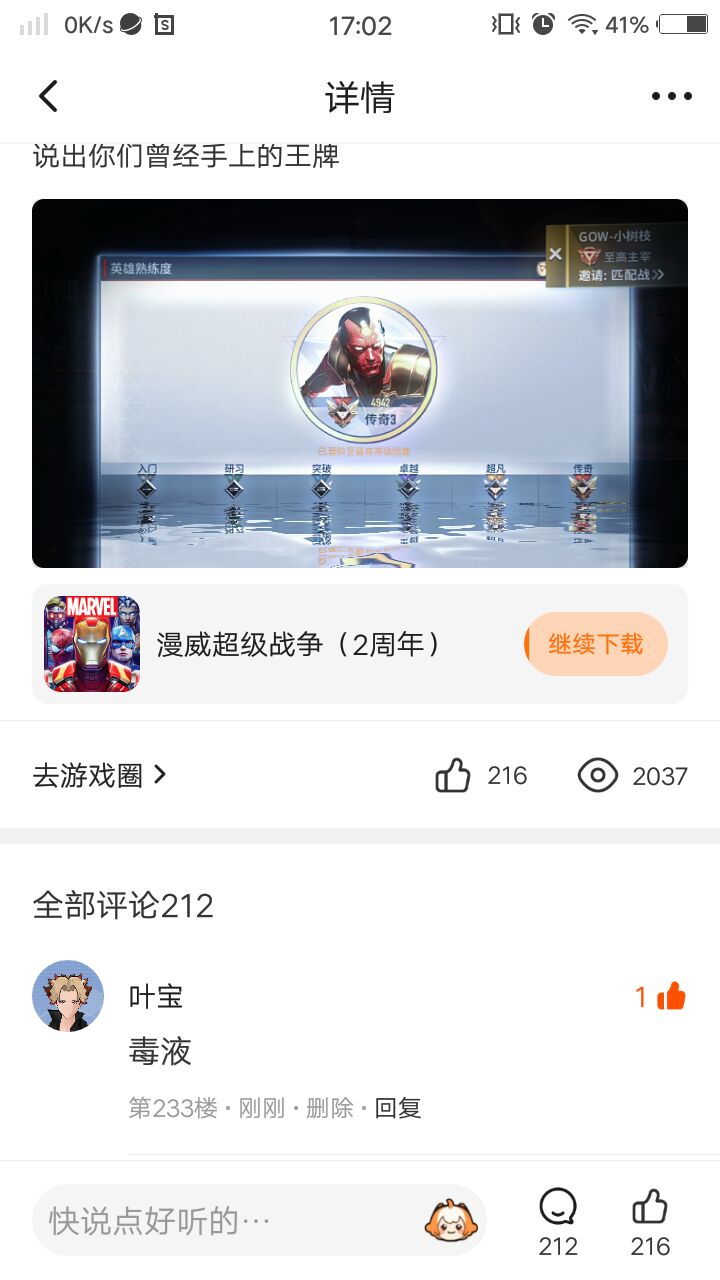Reply to 叶宝's comment via 回复
This screenshot has width=720, height=1280.
coord(398,1108)
